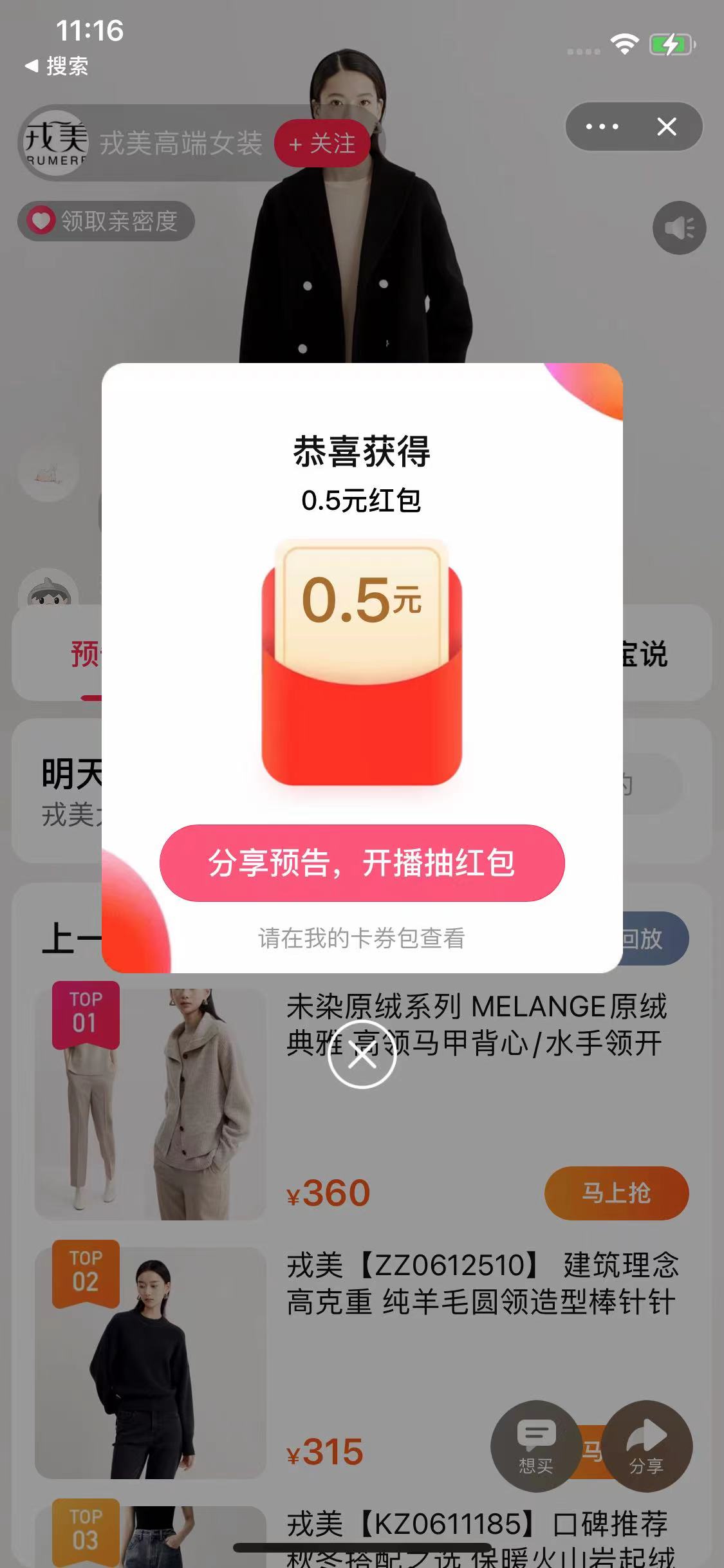Open TOP 01 MELANGE原绒 product
This screenshot has width=724, height=1568.
click(x=476, y=1025)
